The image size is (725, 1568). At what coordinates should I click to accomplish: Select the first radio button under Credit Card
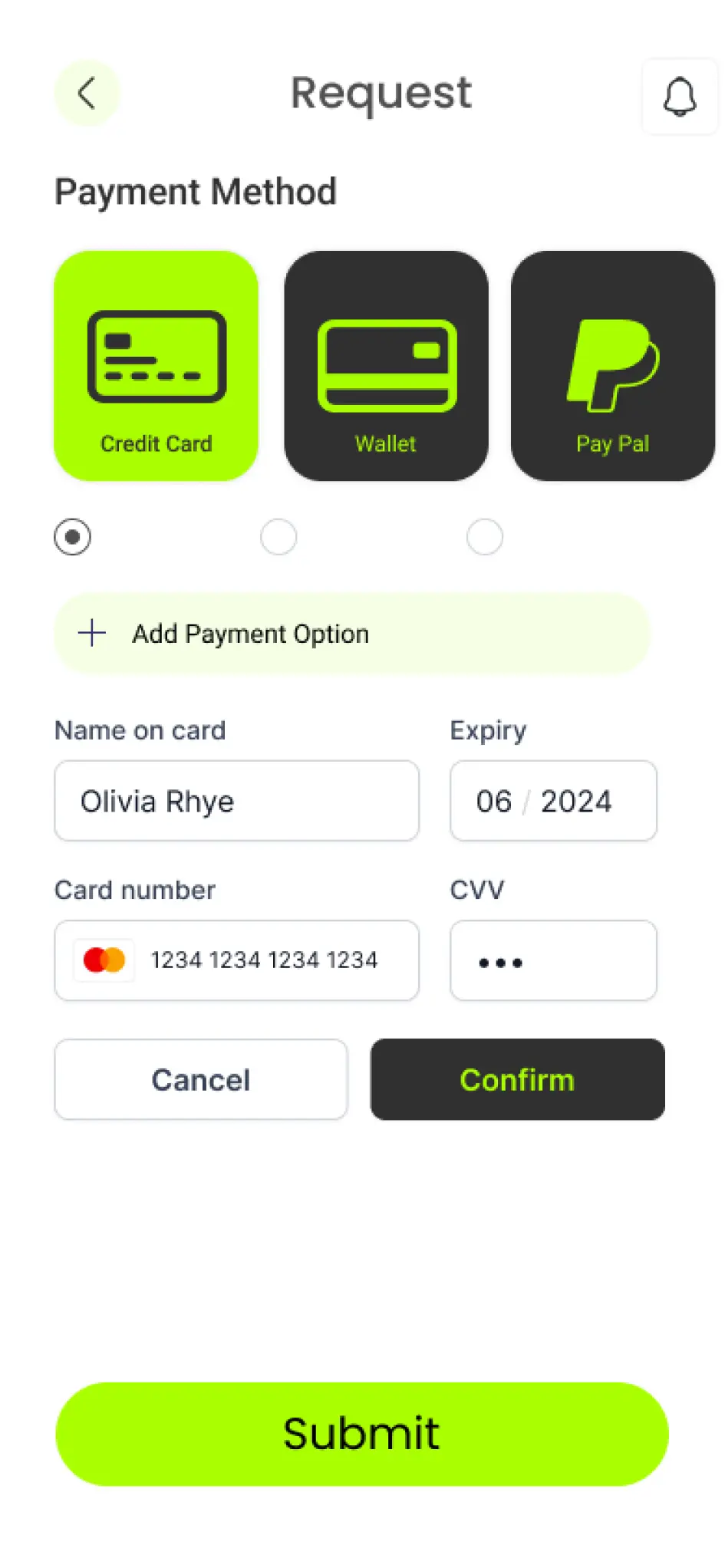[72, 537]
